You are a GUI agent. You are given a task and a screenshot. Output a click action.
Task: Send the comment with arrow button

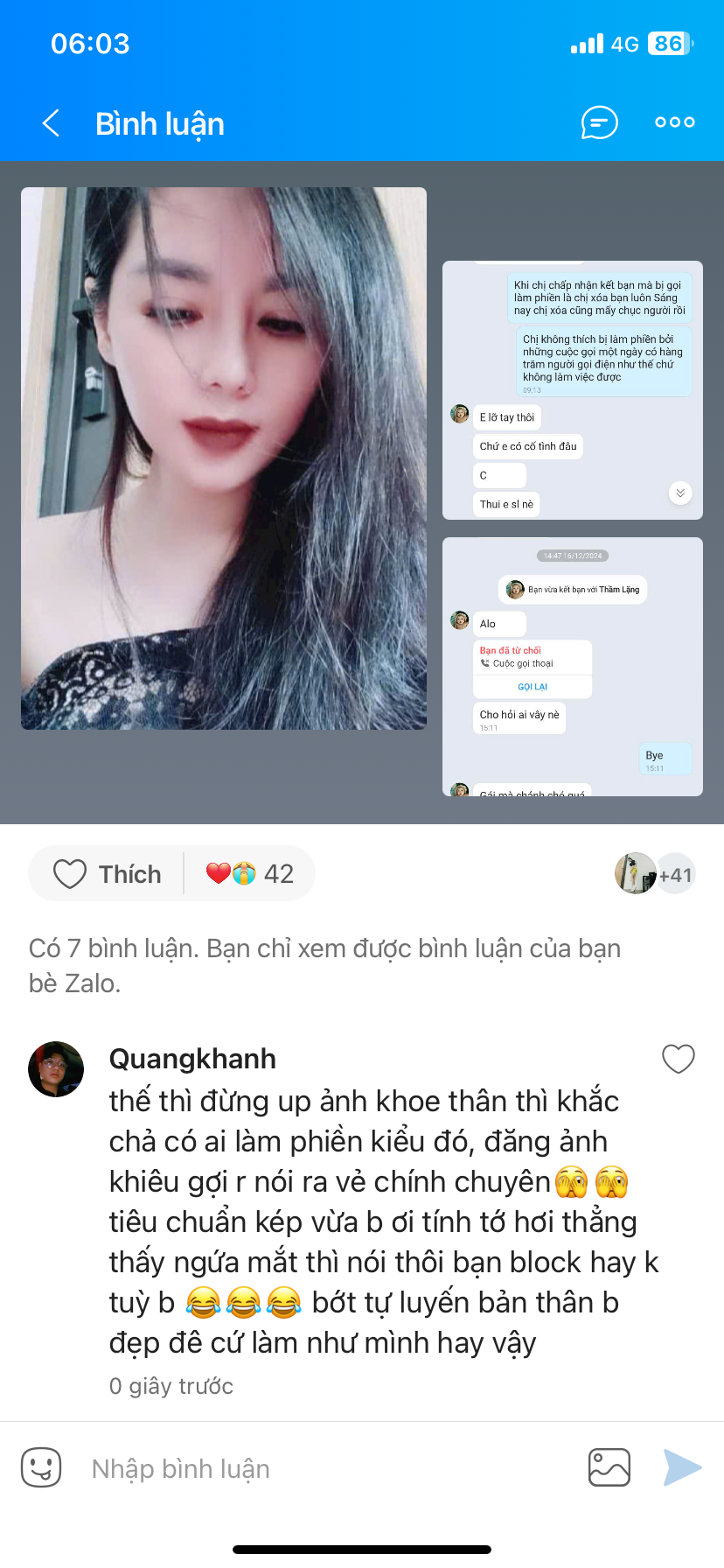(x=681, y=1467)
